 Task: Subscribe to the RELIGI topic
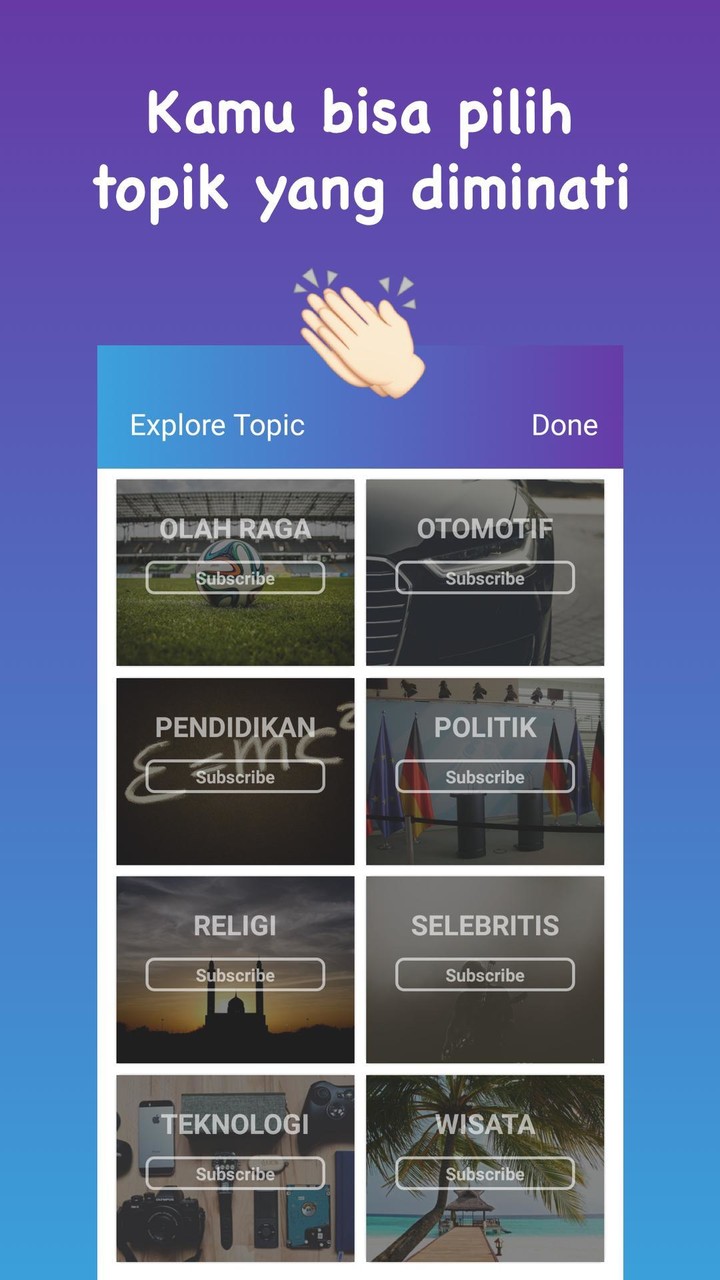[236, 975]
